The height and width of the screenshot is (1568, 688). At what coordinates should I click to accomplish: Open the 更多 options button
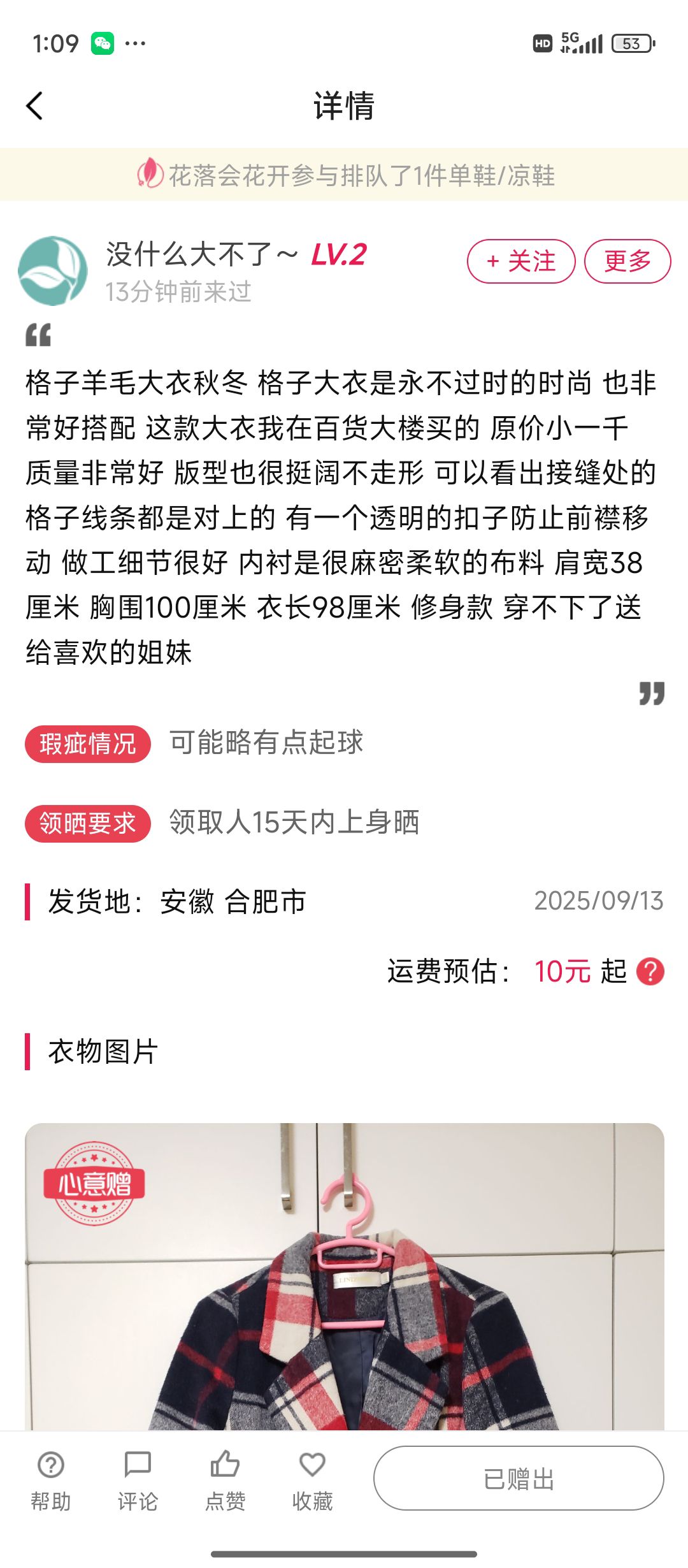click(x=627, y=261)
